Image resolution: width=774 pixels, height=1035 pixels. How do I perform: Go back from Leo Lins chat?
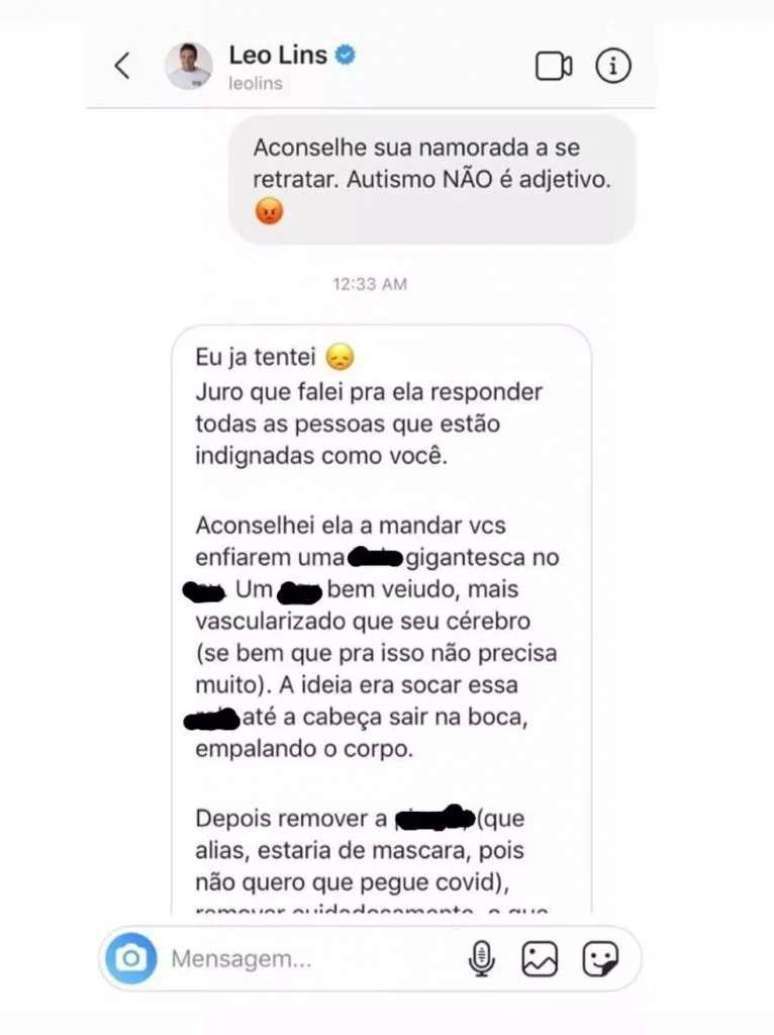pyautogui.click(x=122, y=66)
